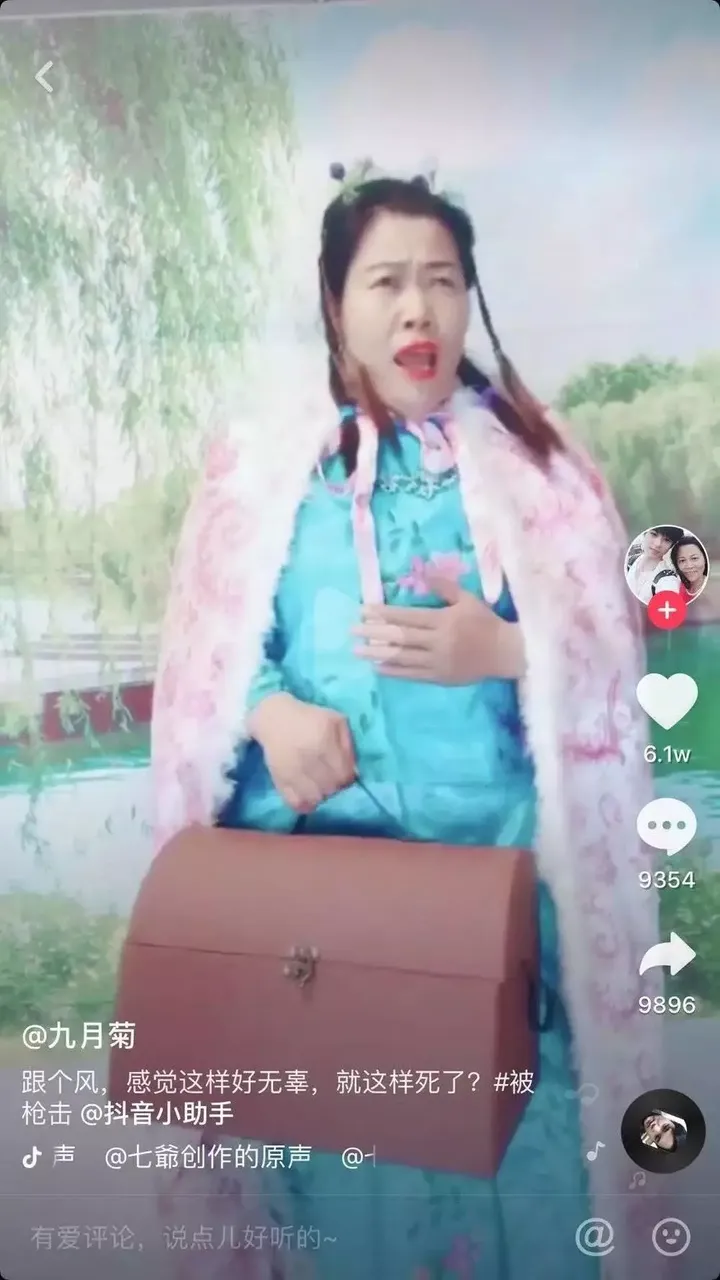Open the comments with 9354 replies
The height and width of the screenshot is (1280, 720).
[x=667, y=828]
